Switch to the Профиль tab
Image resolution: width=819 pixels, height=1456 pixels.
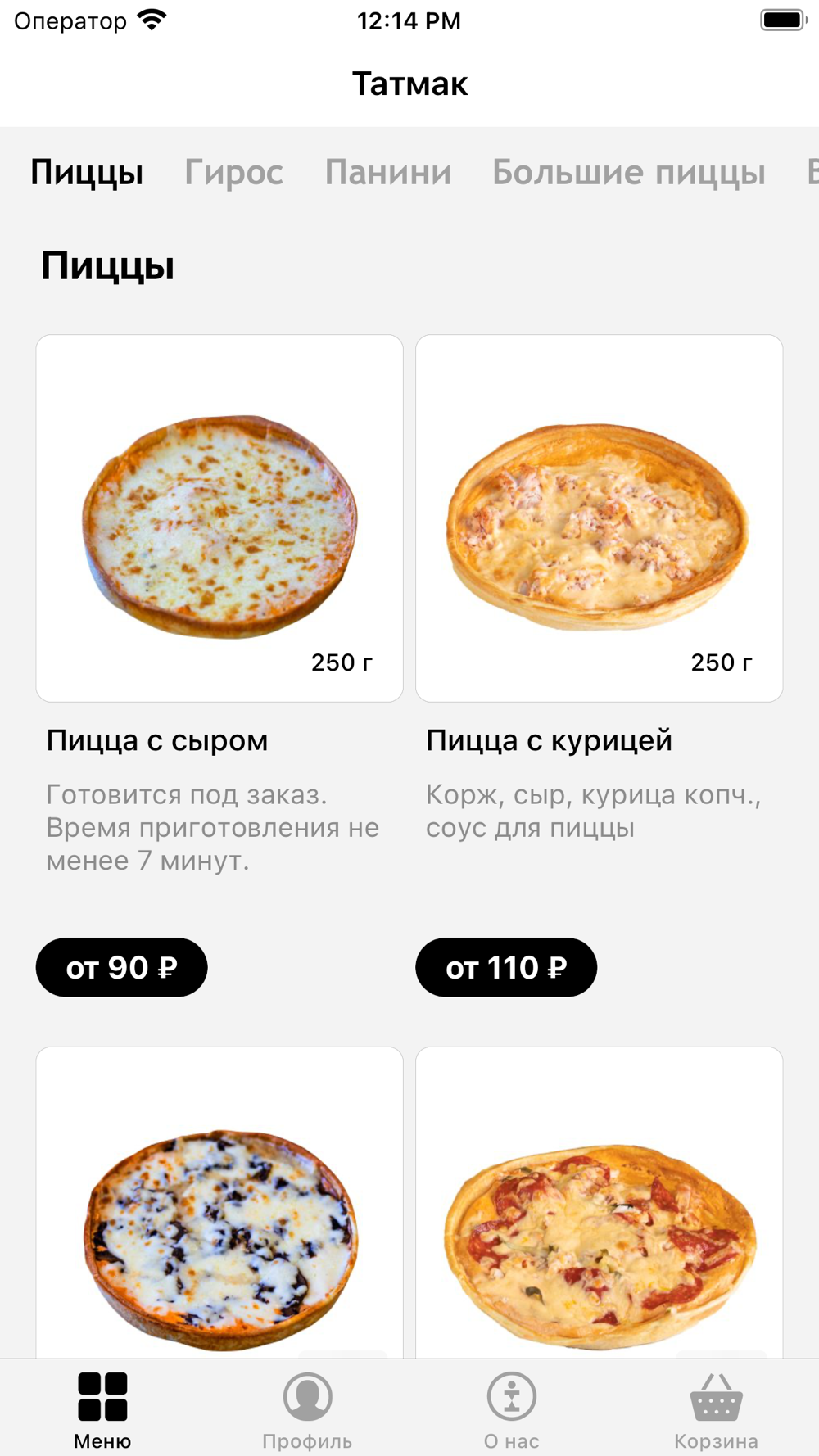[307, 1409]
